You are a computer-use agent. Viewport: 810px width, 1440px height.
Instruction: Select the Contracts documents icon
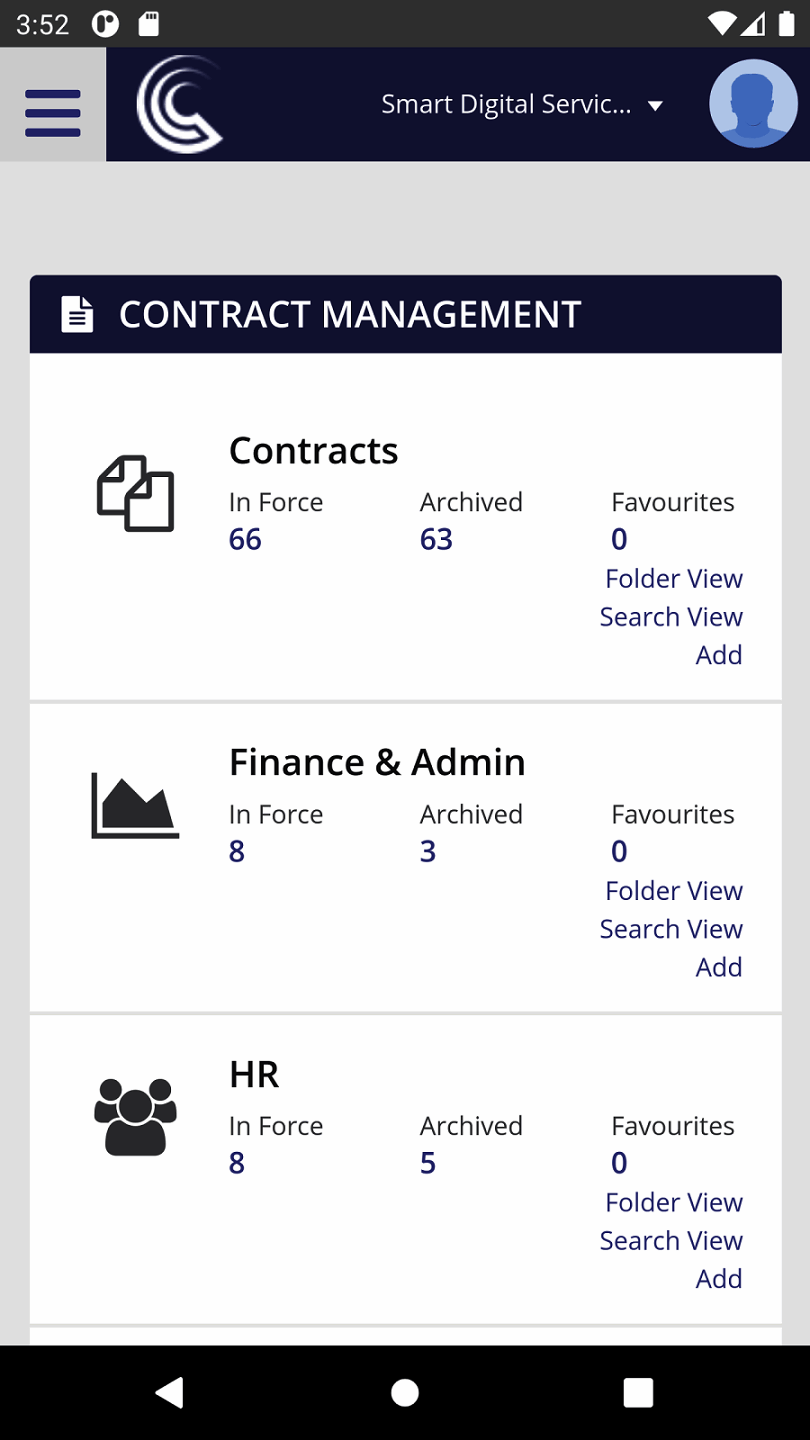[x=136, y=492]
